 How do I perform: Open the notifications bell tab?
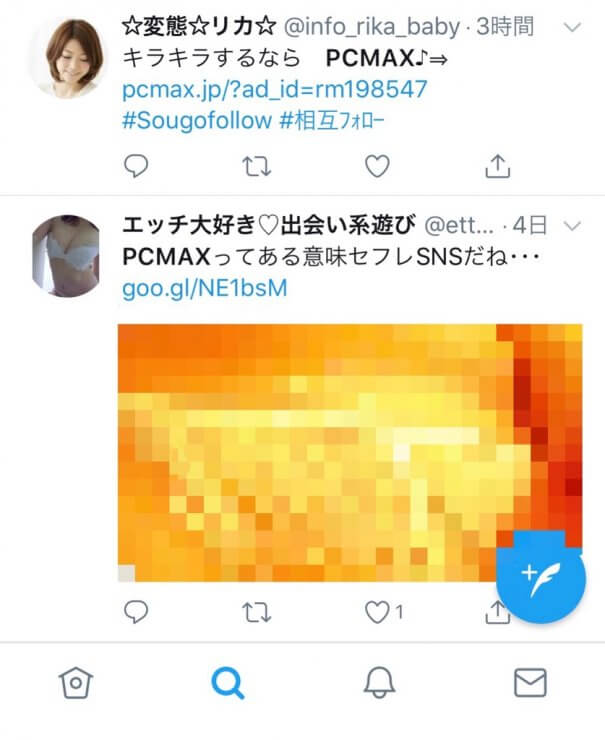point(377,683)
